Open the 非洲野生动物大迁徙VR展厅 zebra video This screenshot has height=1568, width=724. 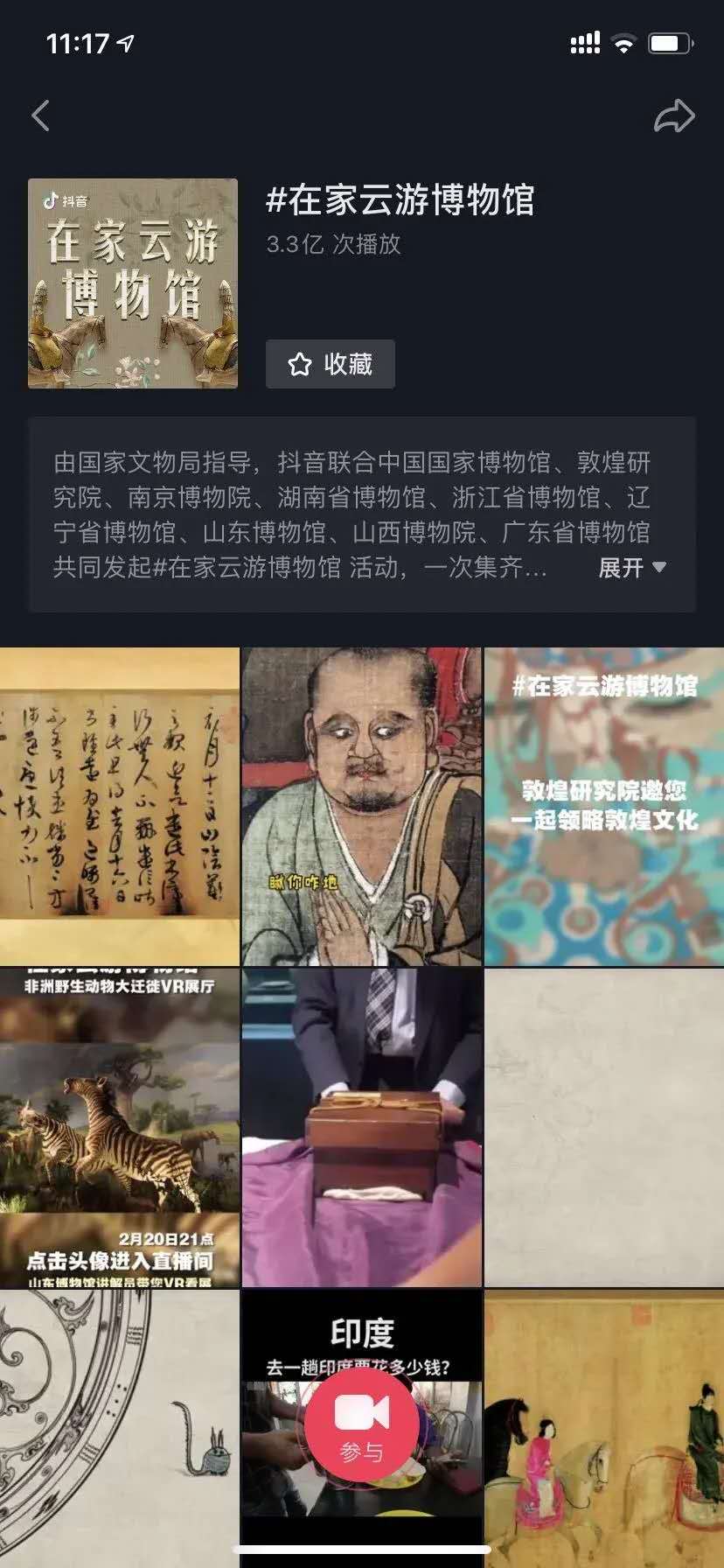click(x=120, y=1127)
